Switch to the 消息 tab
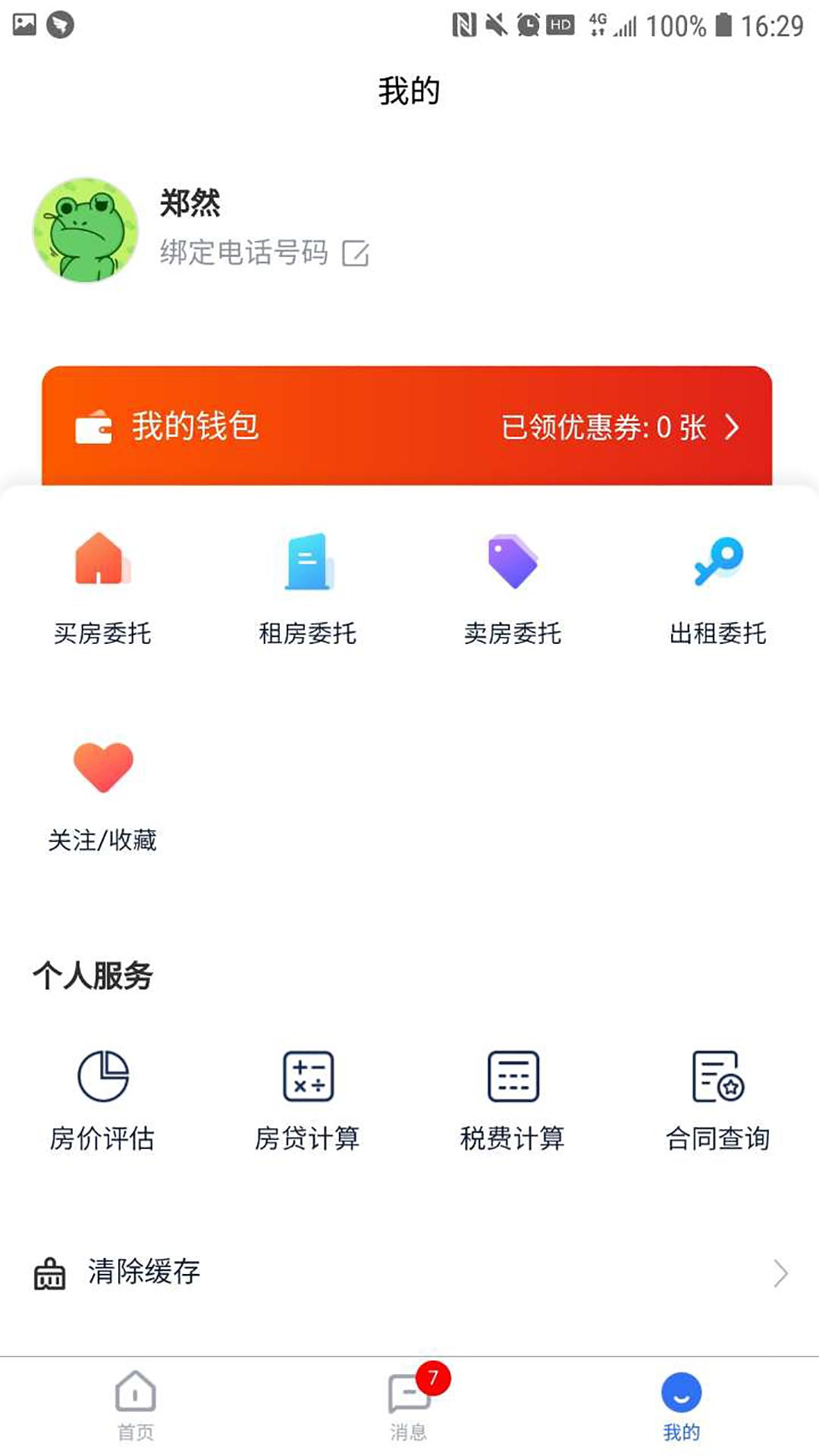Viewport: 819px width, 1456px height. coord(409,1405)
